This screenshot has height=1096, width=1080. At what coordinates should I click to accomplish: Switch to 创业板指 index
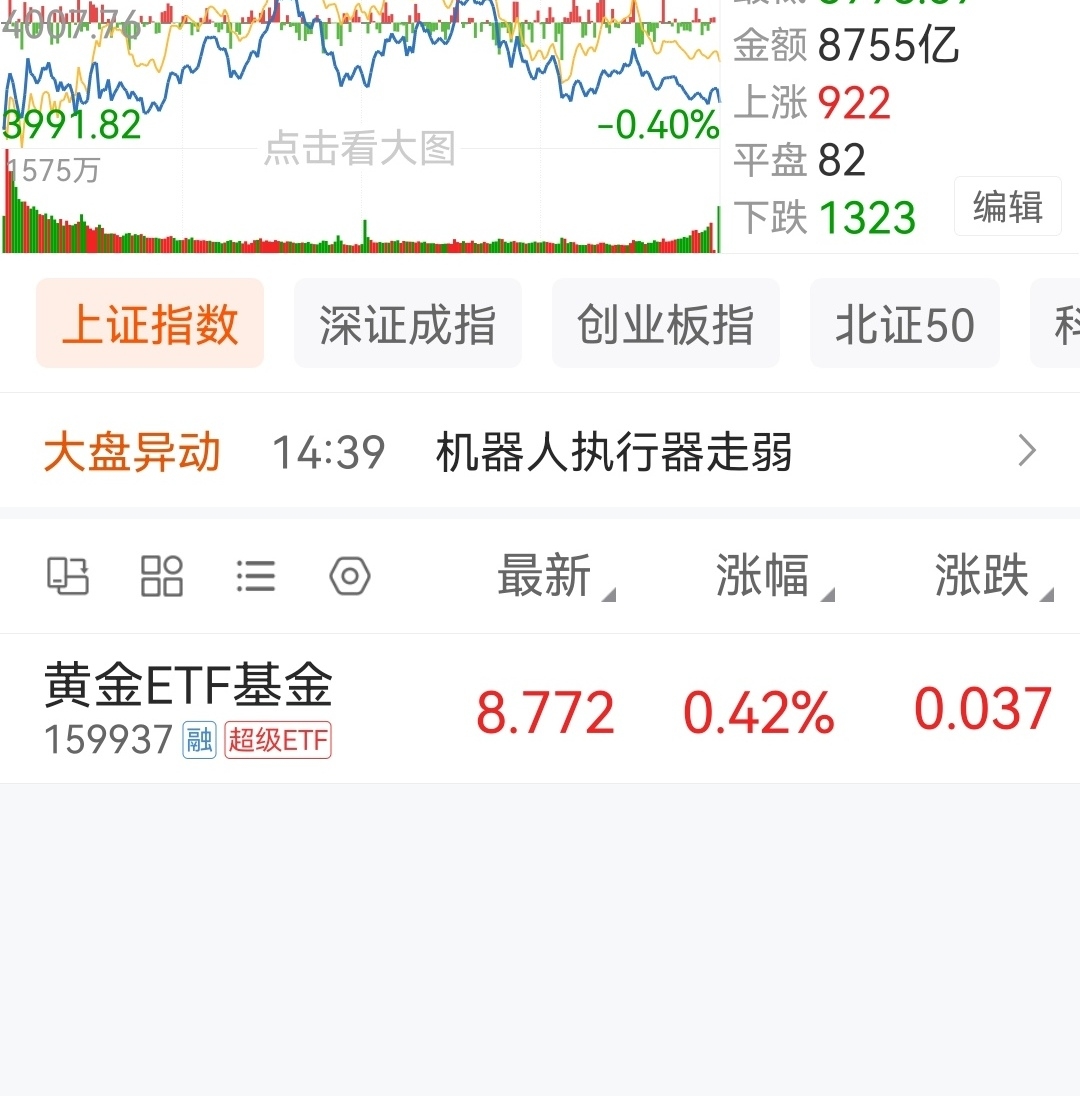point(665,324)
